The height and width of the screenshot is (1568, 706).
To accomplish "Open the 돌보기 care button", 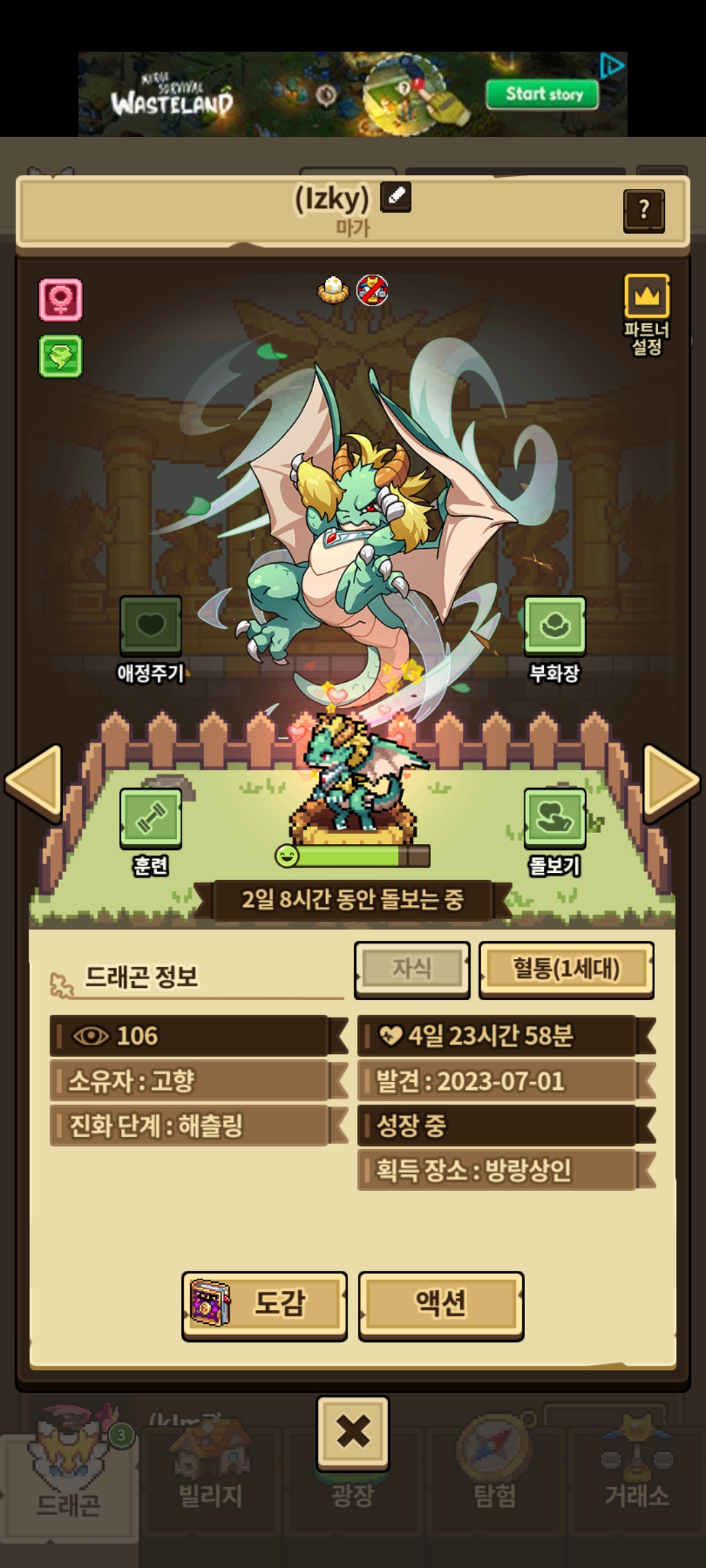I will pyautogui.click(x=554, y=819).
